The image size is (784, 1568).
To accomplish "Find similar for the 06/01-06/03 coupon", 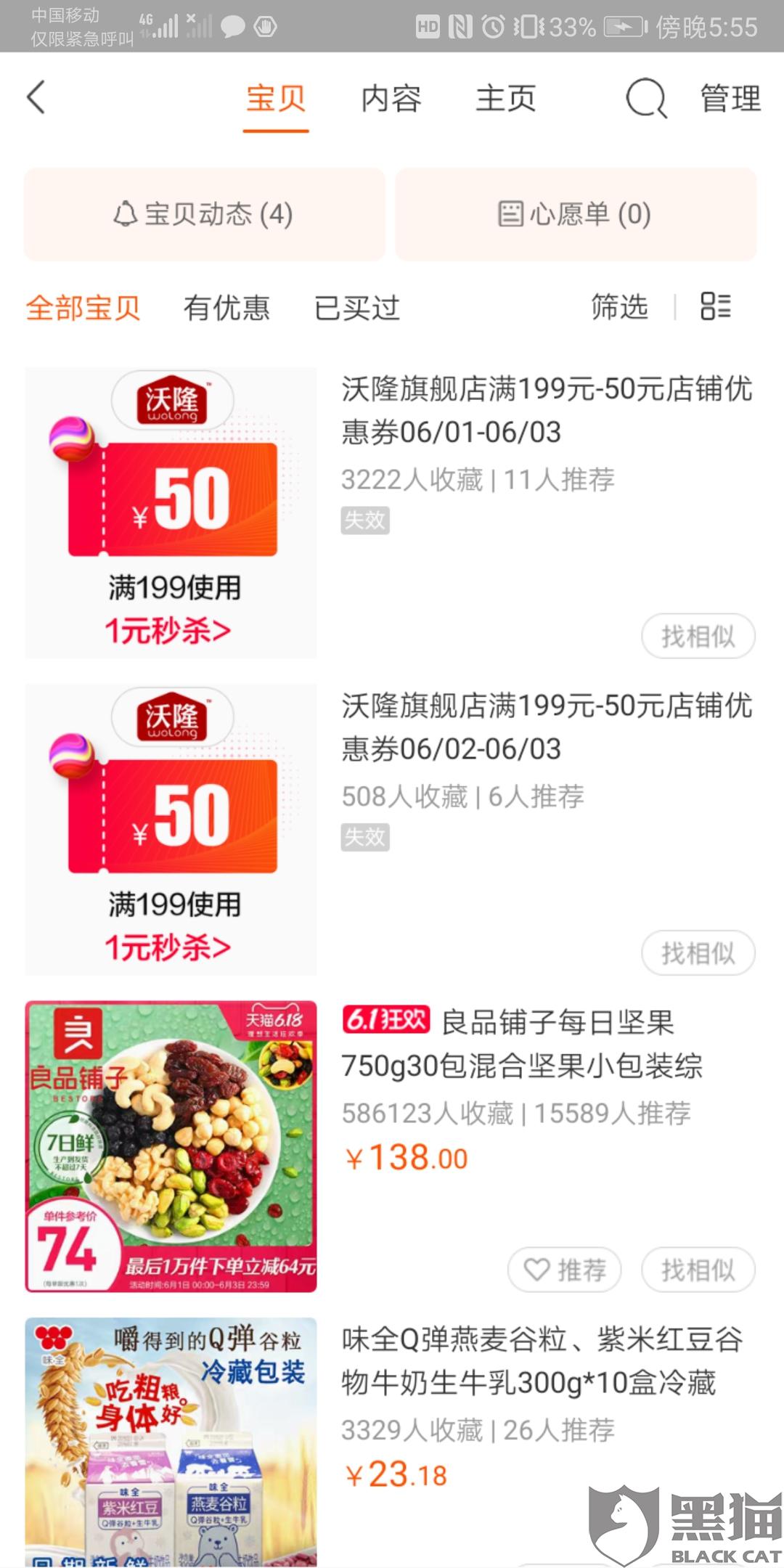I will 698,637.
